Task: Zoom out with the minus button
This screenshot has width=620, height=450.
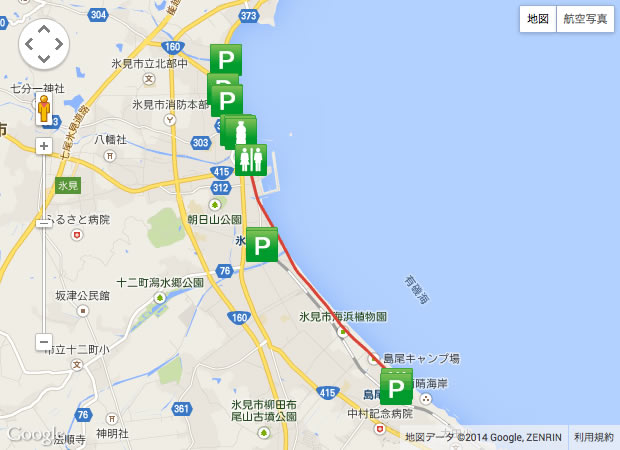Action: 44,342
